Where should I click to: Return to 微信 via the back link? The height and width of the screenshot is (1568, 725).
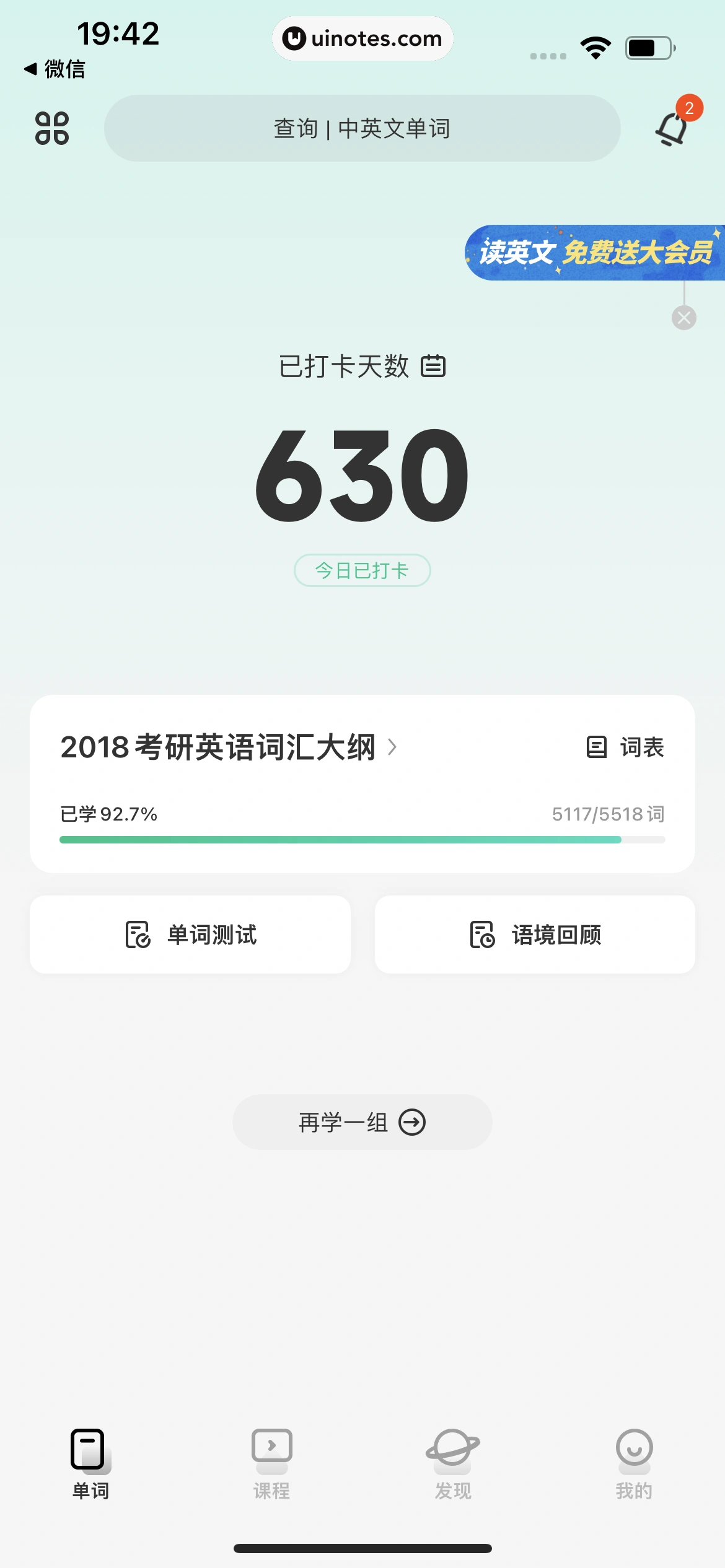click(55, 69)
